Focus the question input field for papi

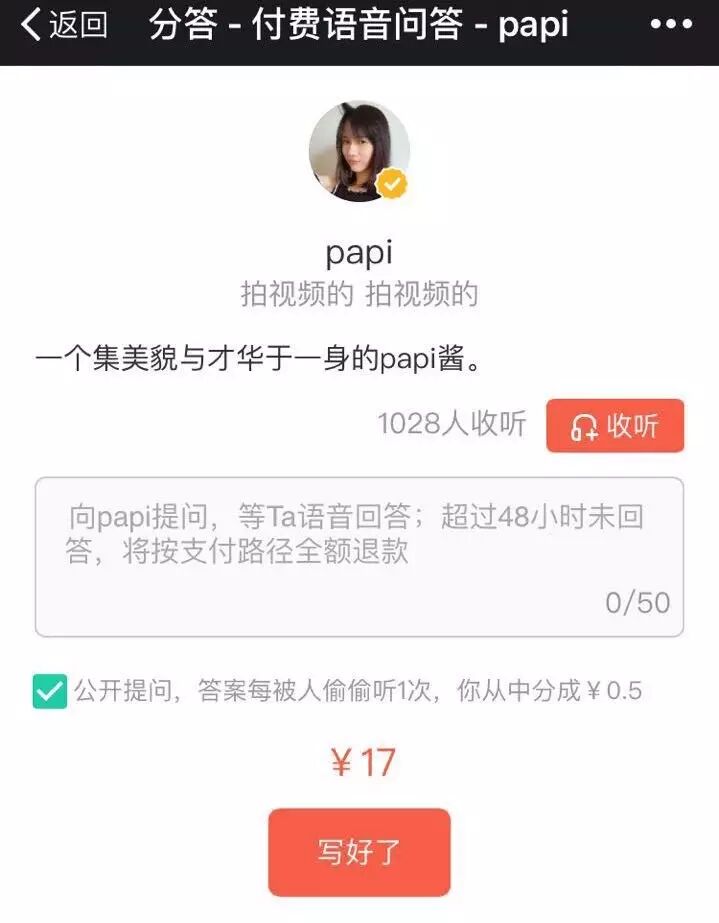pos(359,557)
